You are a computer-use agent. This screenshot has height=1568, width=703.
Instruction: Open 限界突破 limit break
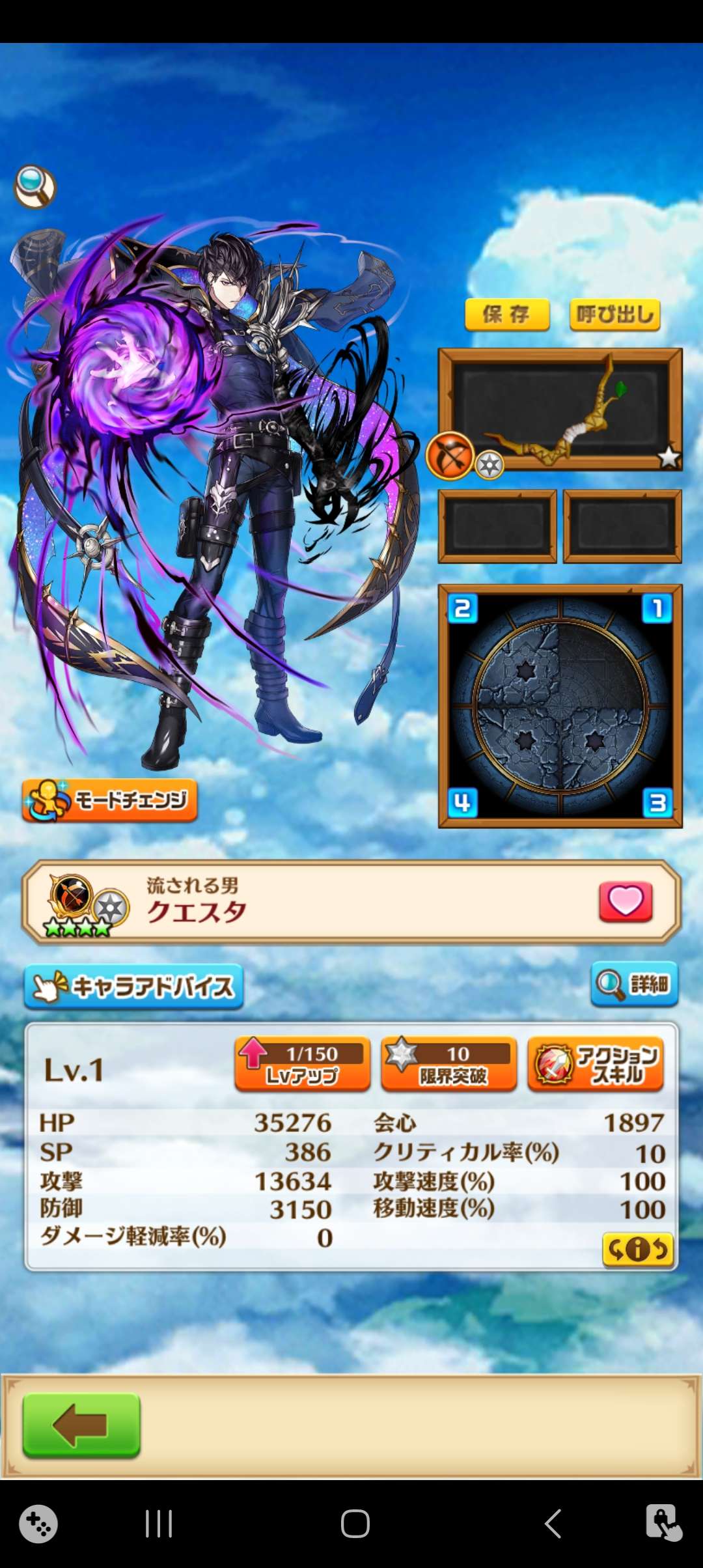click(448, 1063)
